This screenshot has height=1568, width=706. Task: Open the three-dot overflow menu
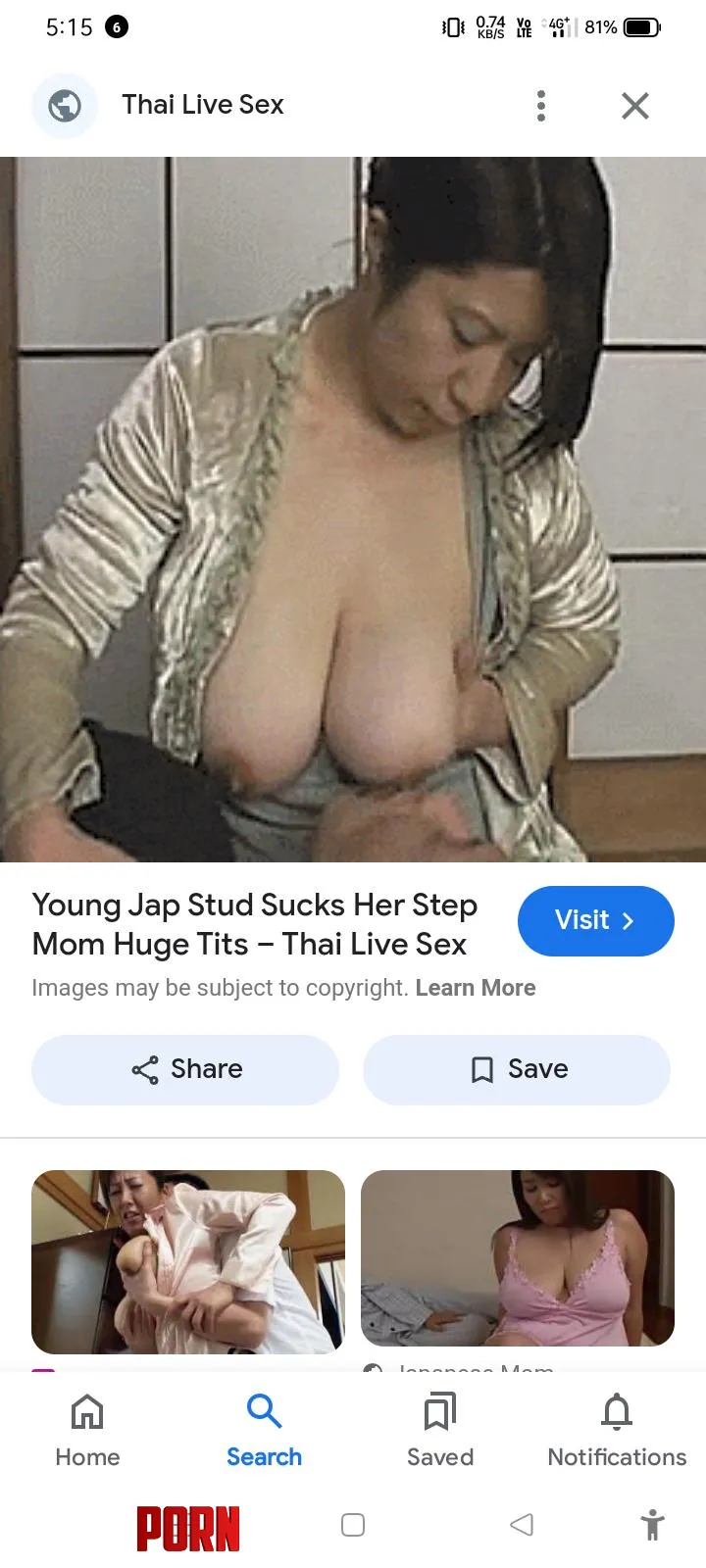[x=540, y=105]
